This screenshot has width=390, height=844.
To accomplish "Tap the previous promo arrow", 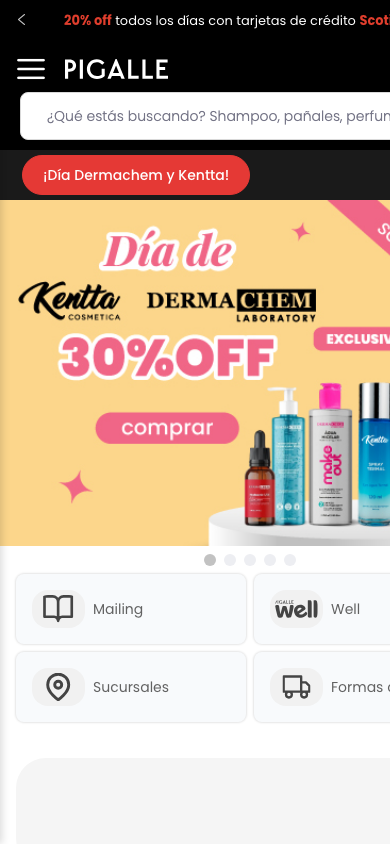I will coord(22,20).
